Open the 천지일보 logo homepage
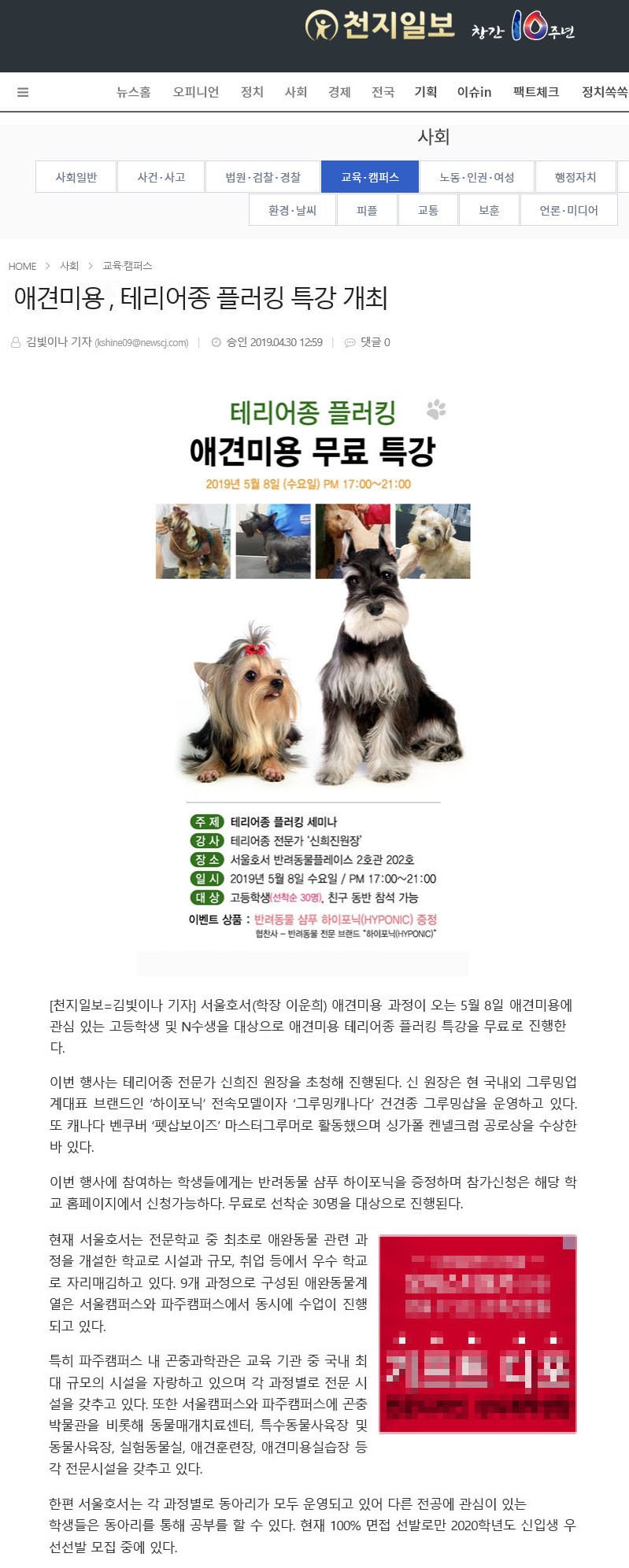Viewport: 629px width, 1568px height. (x=380, y=26)
